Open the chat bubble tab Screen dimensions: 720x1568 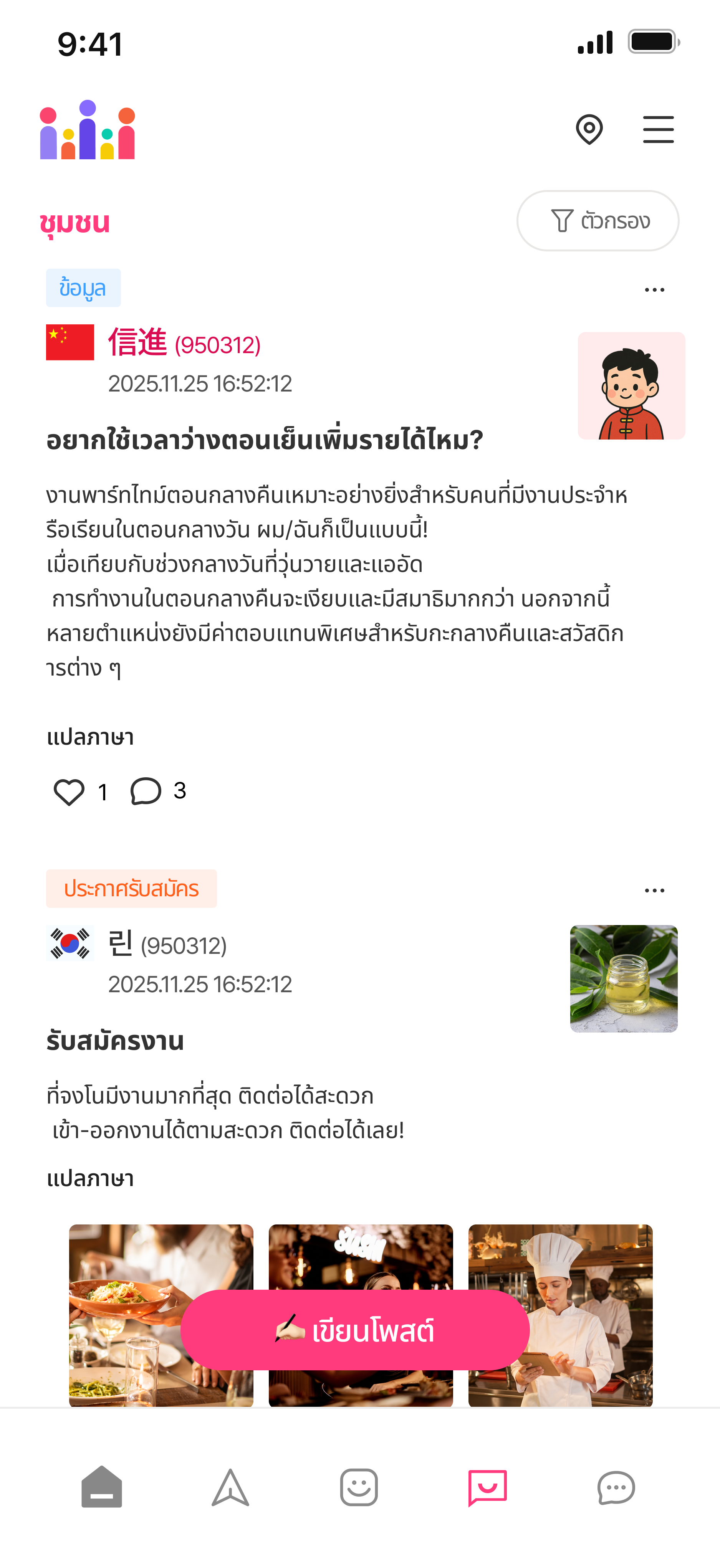pos(616,1487)
